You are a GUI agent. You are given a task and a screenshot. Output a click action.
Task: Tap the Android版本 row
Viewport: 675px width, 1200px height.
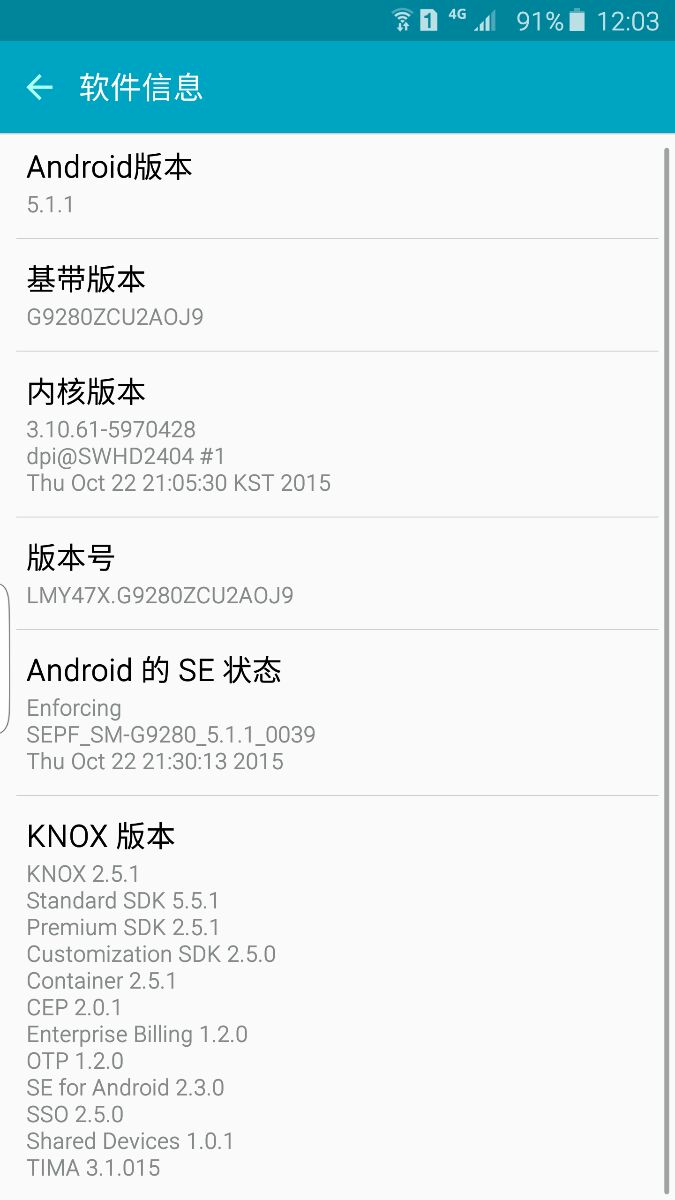[337, 185]
